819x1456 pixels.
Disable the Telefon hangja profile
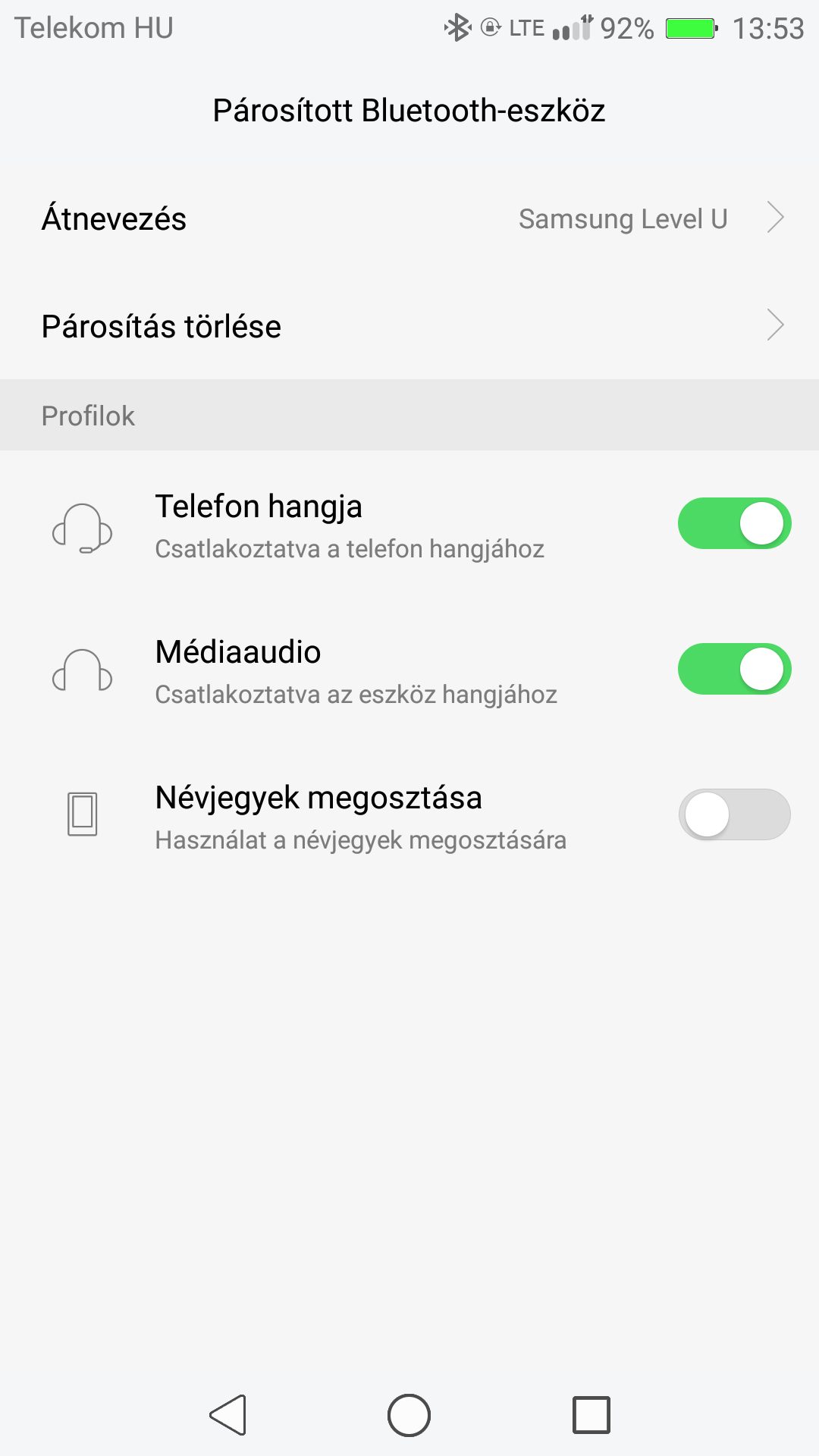734,523
